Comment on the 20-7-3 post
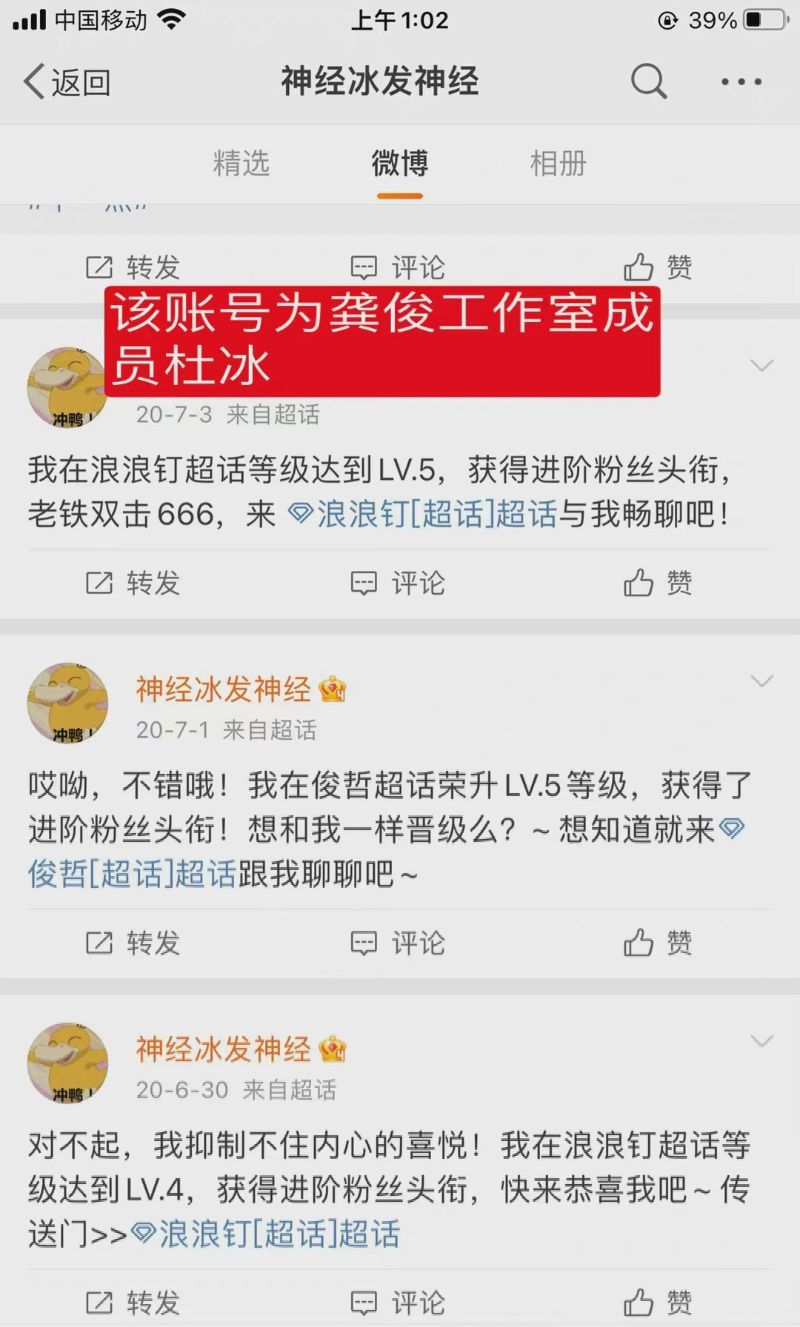 tap(398, 583)
